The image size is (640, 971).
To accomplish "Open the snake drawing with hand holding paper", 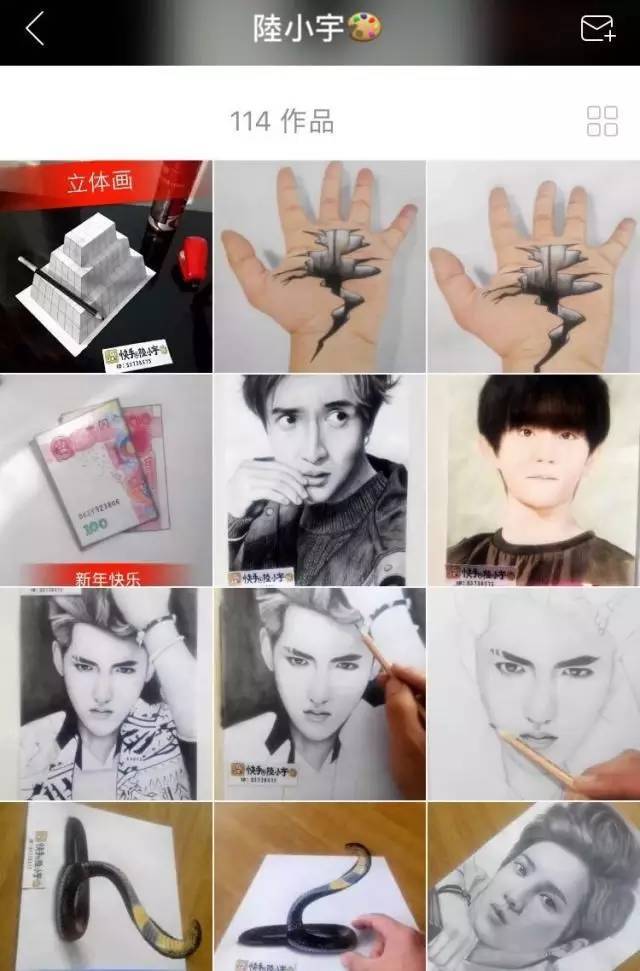I will 319,887.
